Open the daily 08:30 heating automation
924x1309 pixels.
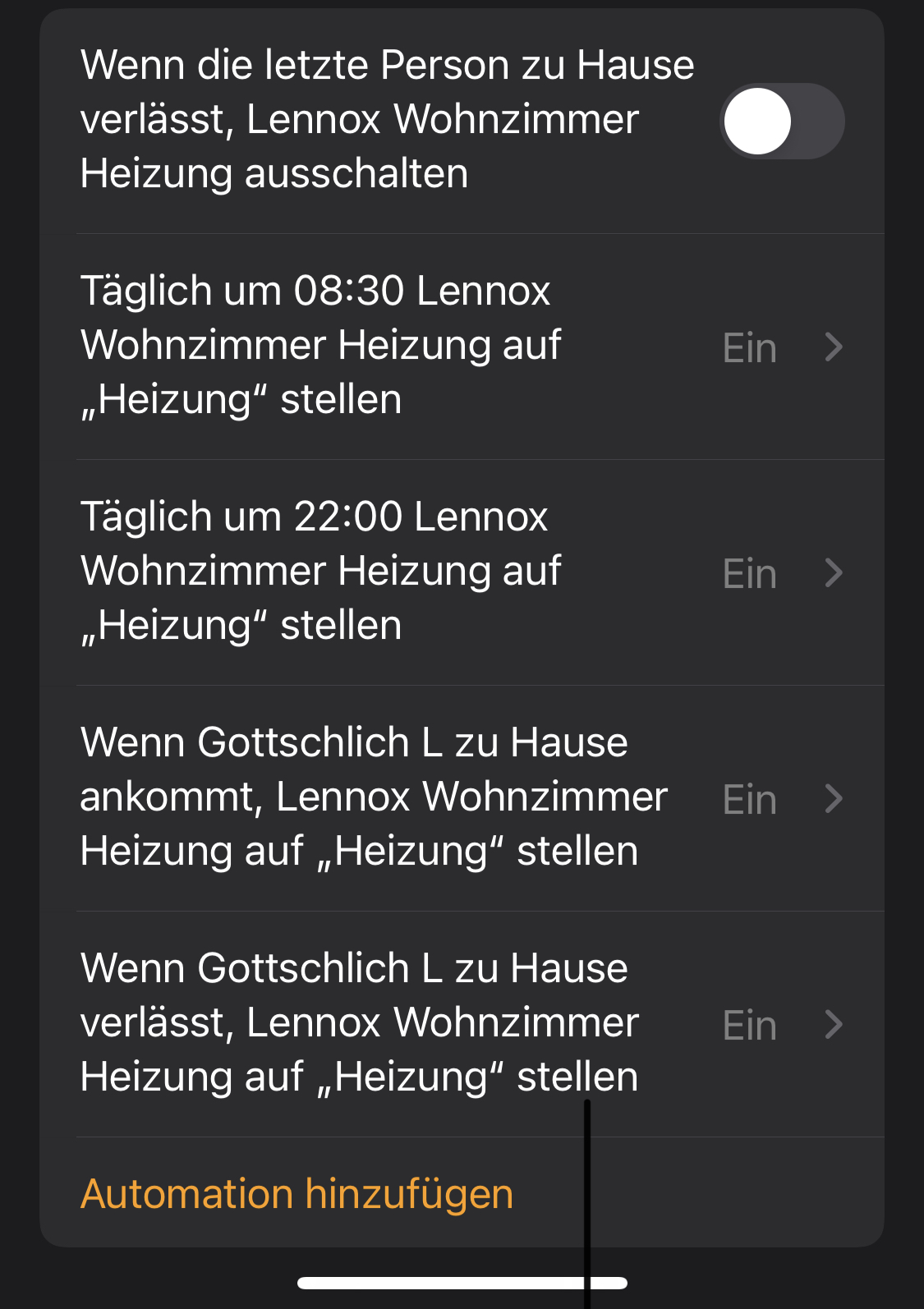click(462, 346)
